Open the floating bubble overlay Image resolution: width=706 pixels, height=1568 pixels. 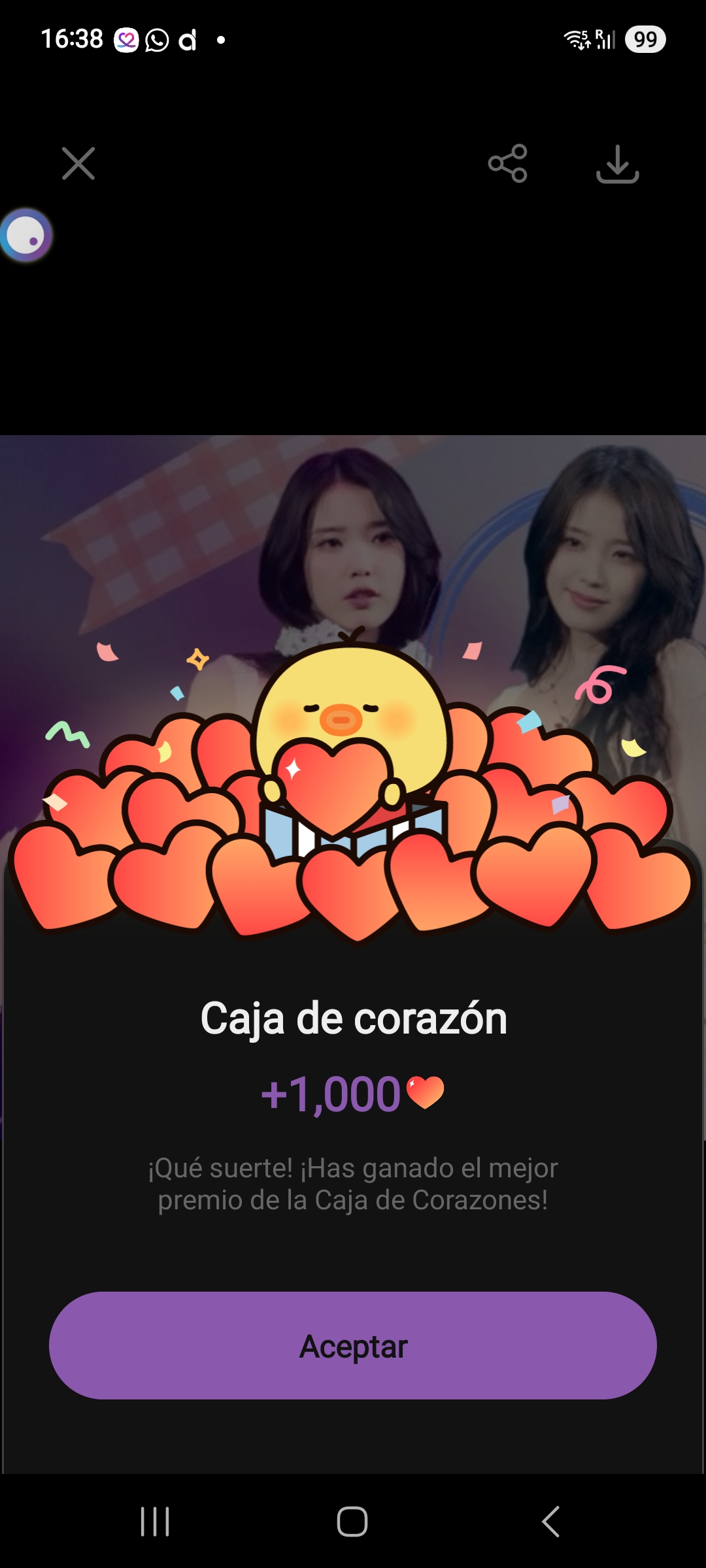pos(26,235)
